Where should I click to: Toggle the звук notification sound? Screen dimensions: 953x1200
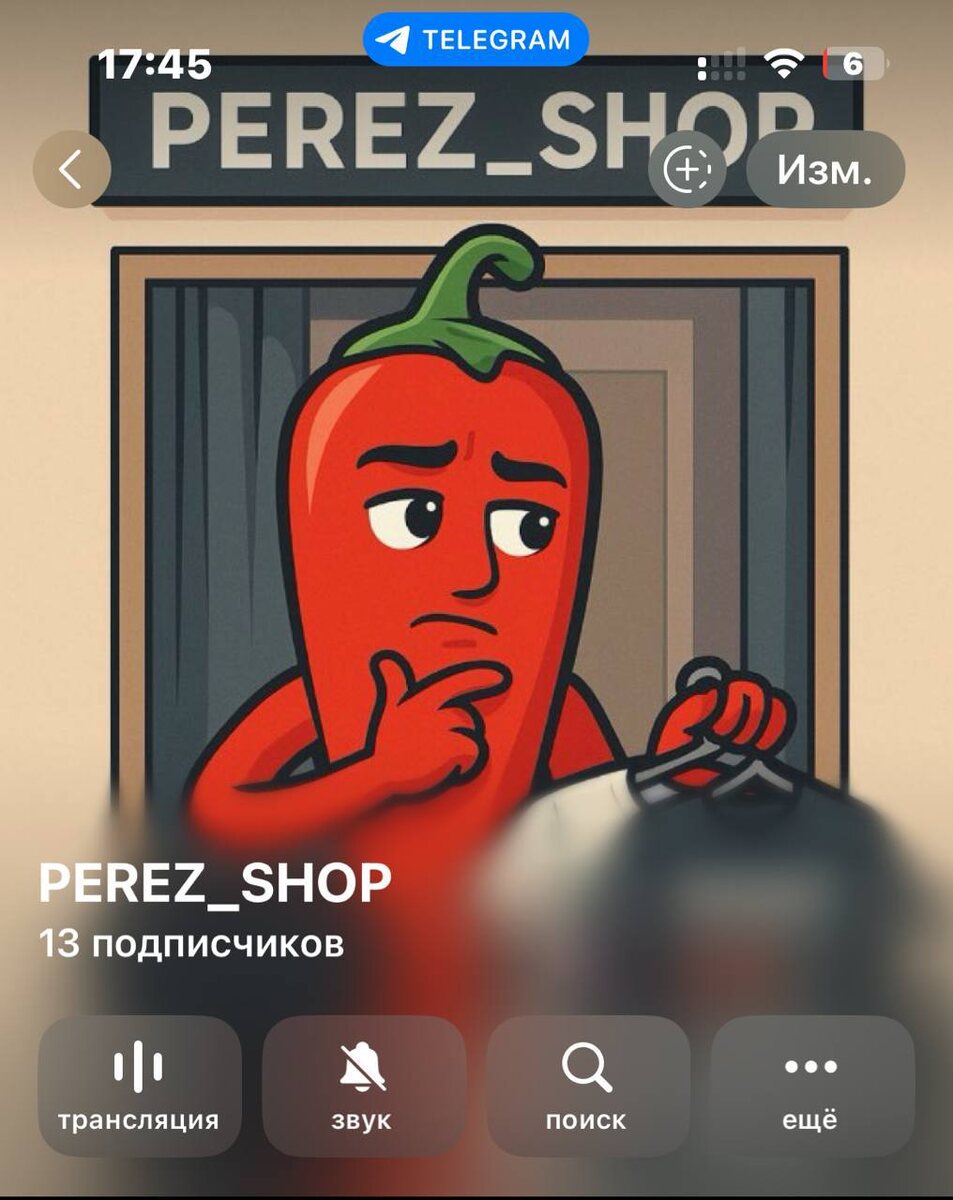pos(363,1086)
